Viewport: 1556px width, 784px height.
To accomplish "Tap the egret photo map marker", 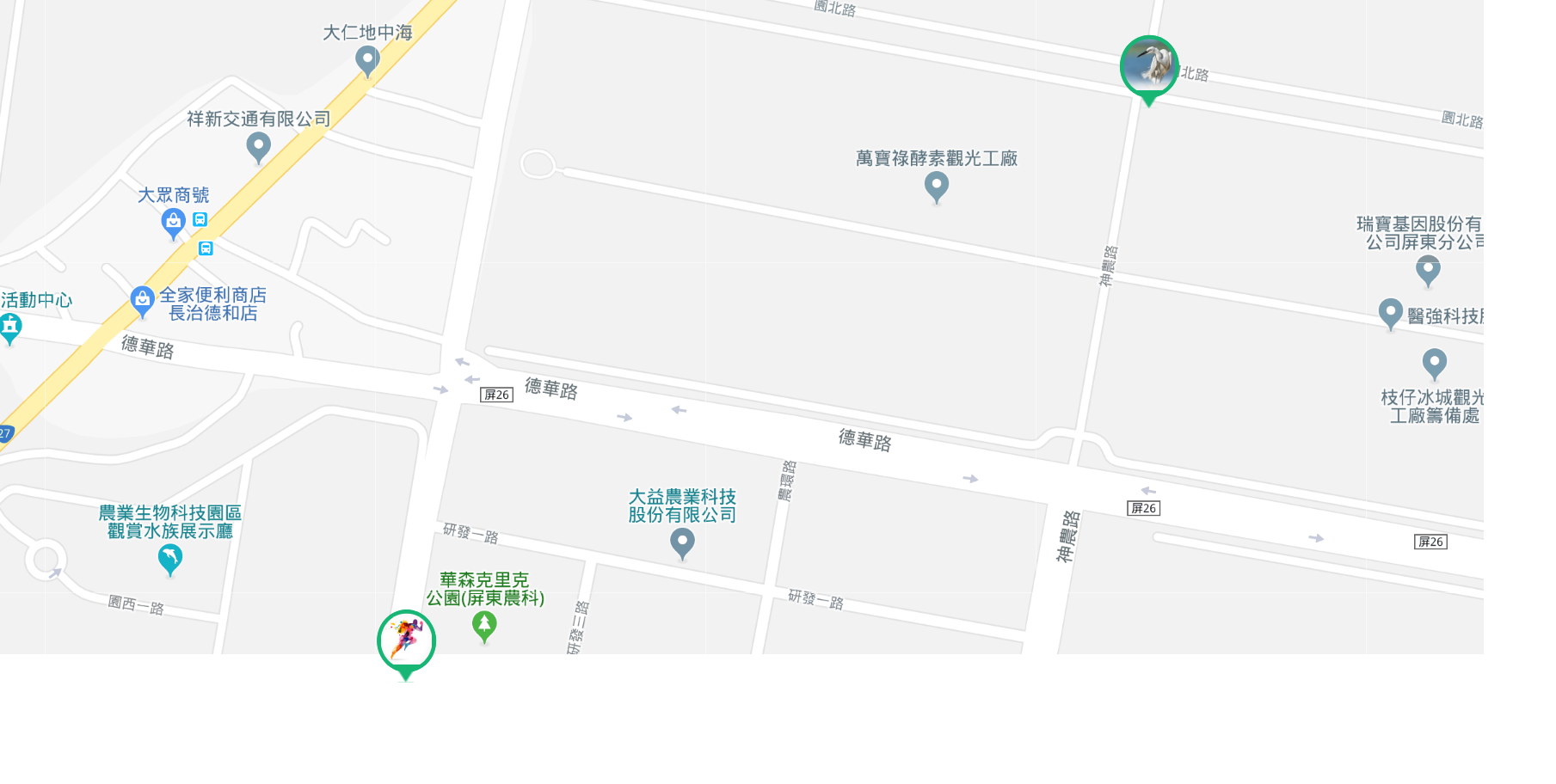I will tap(1148, 66).
